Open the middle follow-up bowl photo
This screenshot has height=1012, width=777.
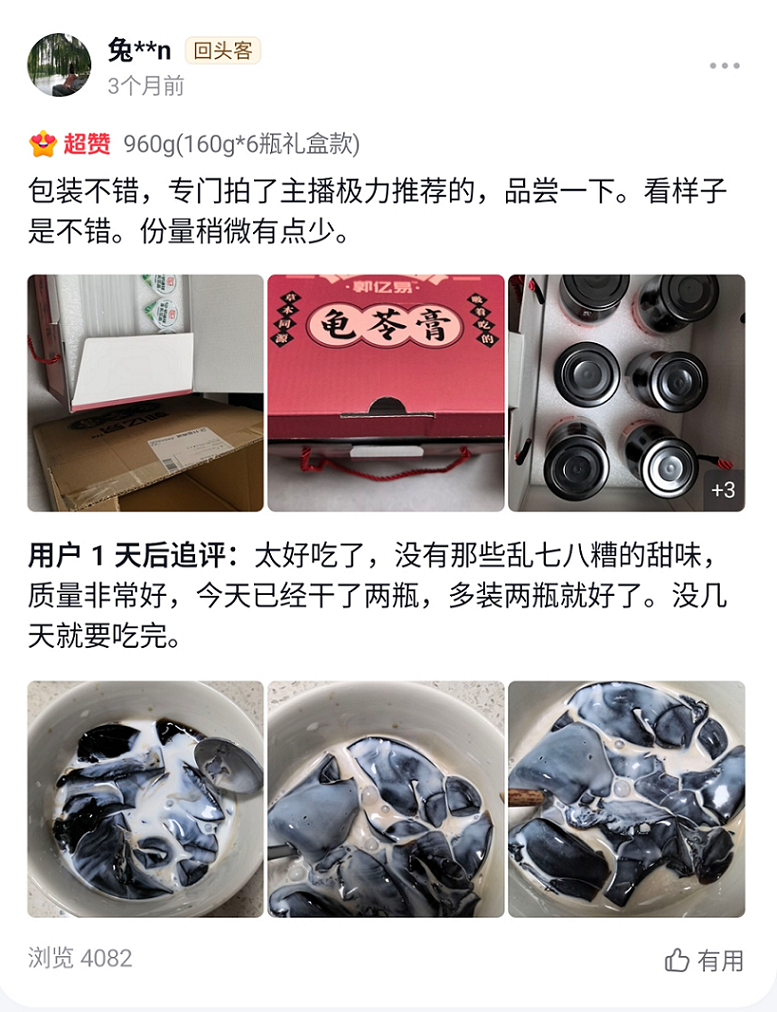click(x=386, y=799)
